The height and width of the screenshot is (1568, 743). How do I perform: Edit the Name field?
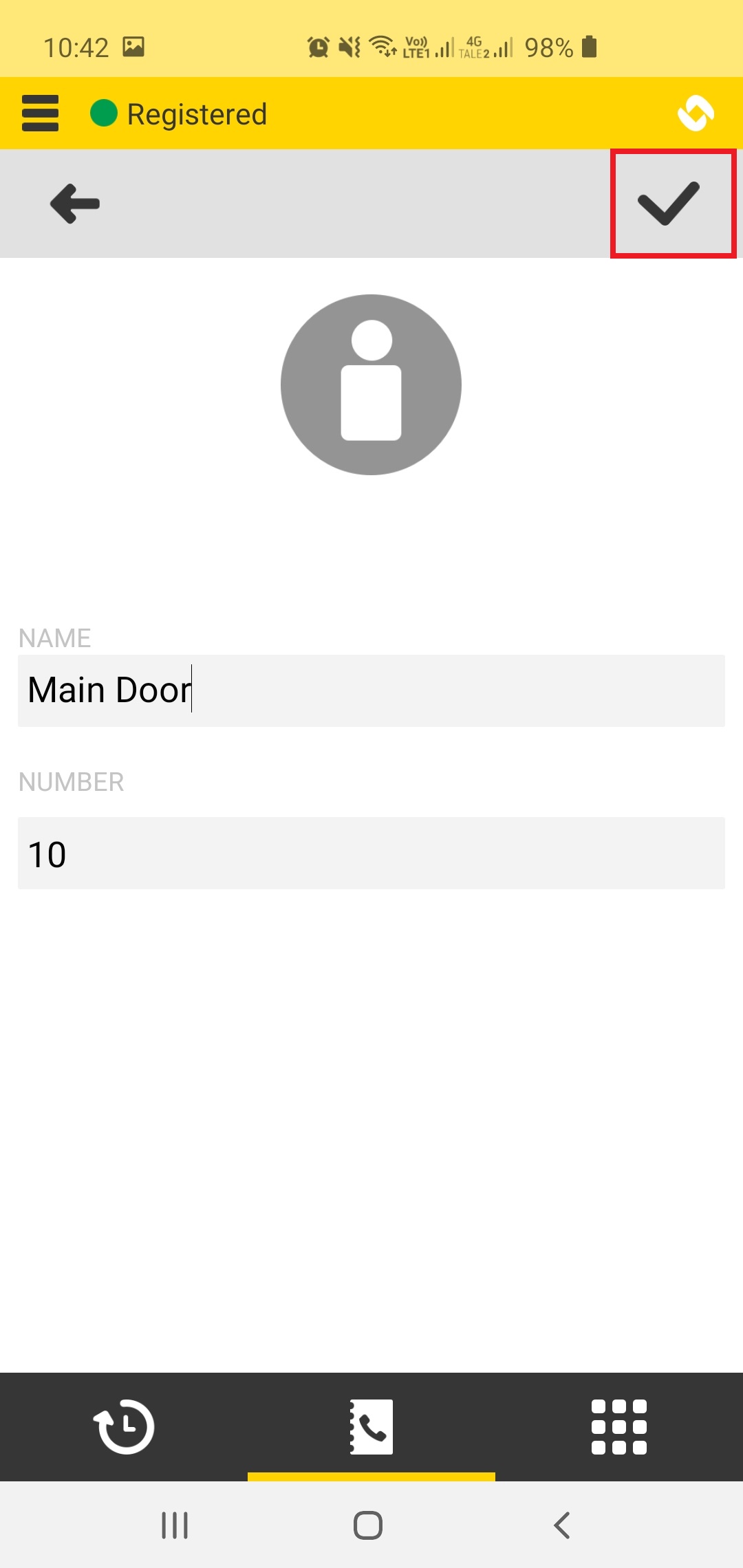(x=371, y=690)
